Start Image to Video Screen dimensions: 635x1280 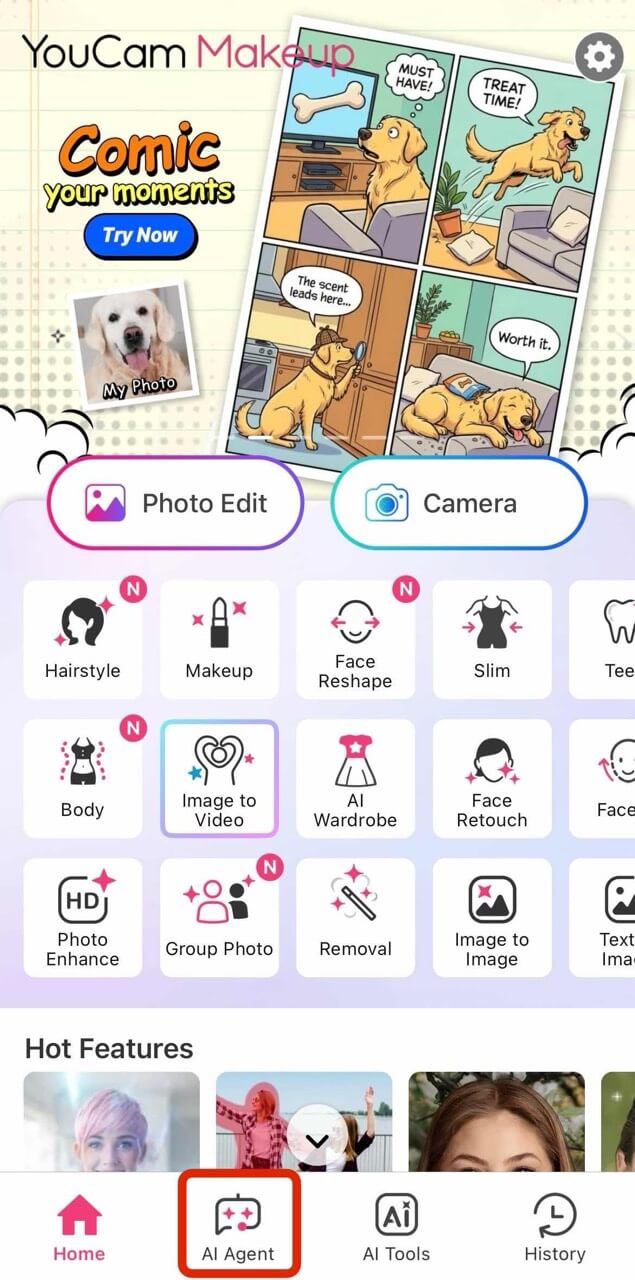[219, 778]
